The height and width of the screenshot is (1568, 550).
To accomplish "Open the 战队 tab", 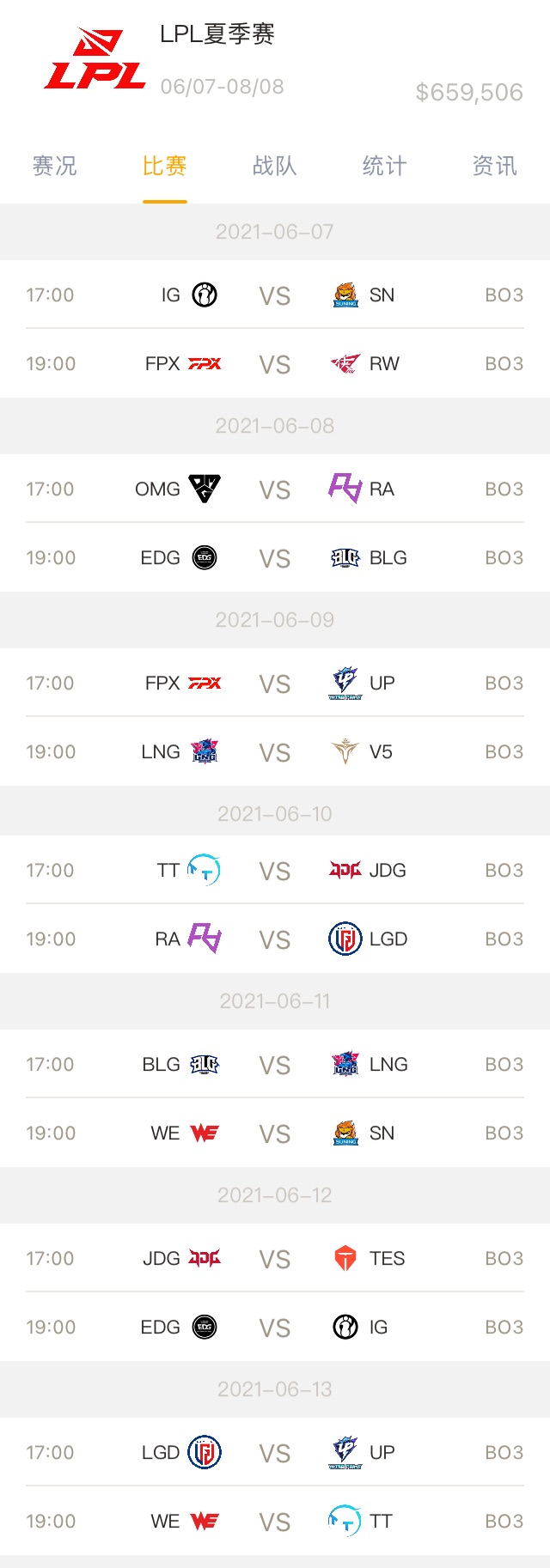I will click(274, 166).
